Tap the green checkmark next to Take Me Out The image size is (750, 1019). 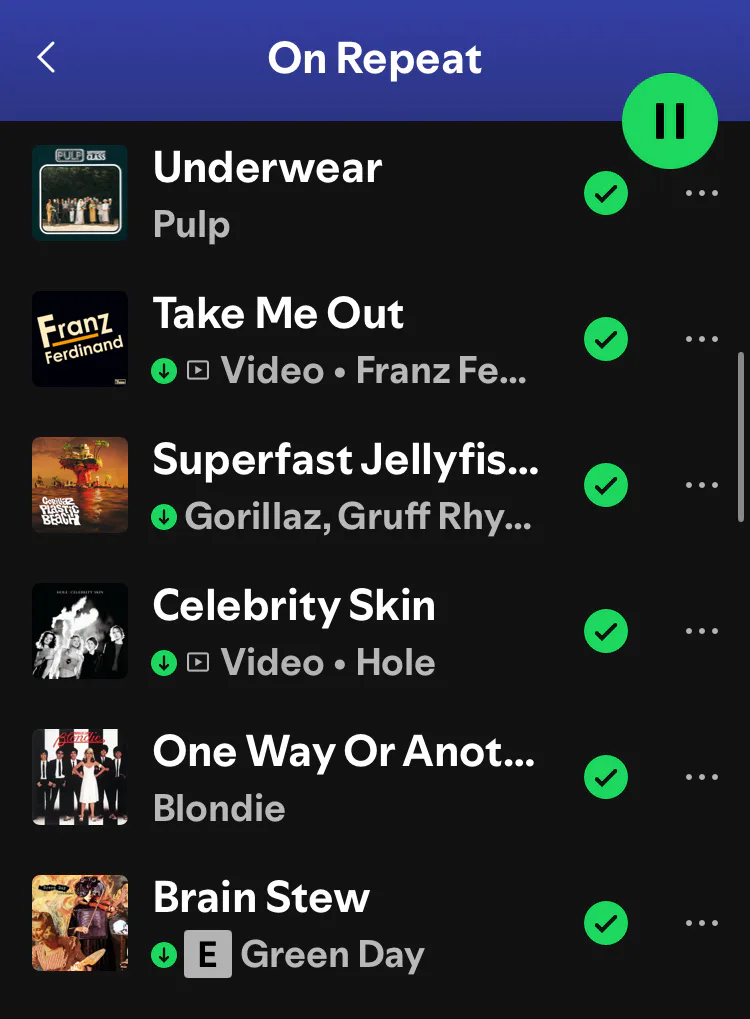tap(605, 340)
